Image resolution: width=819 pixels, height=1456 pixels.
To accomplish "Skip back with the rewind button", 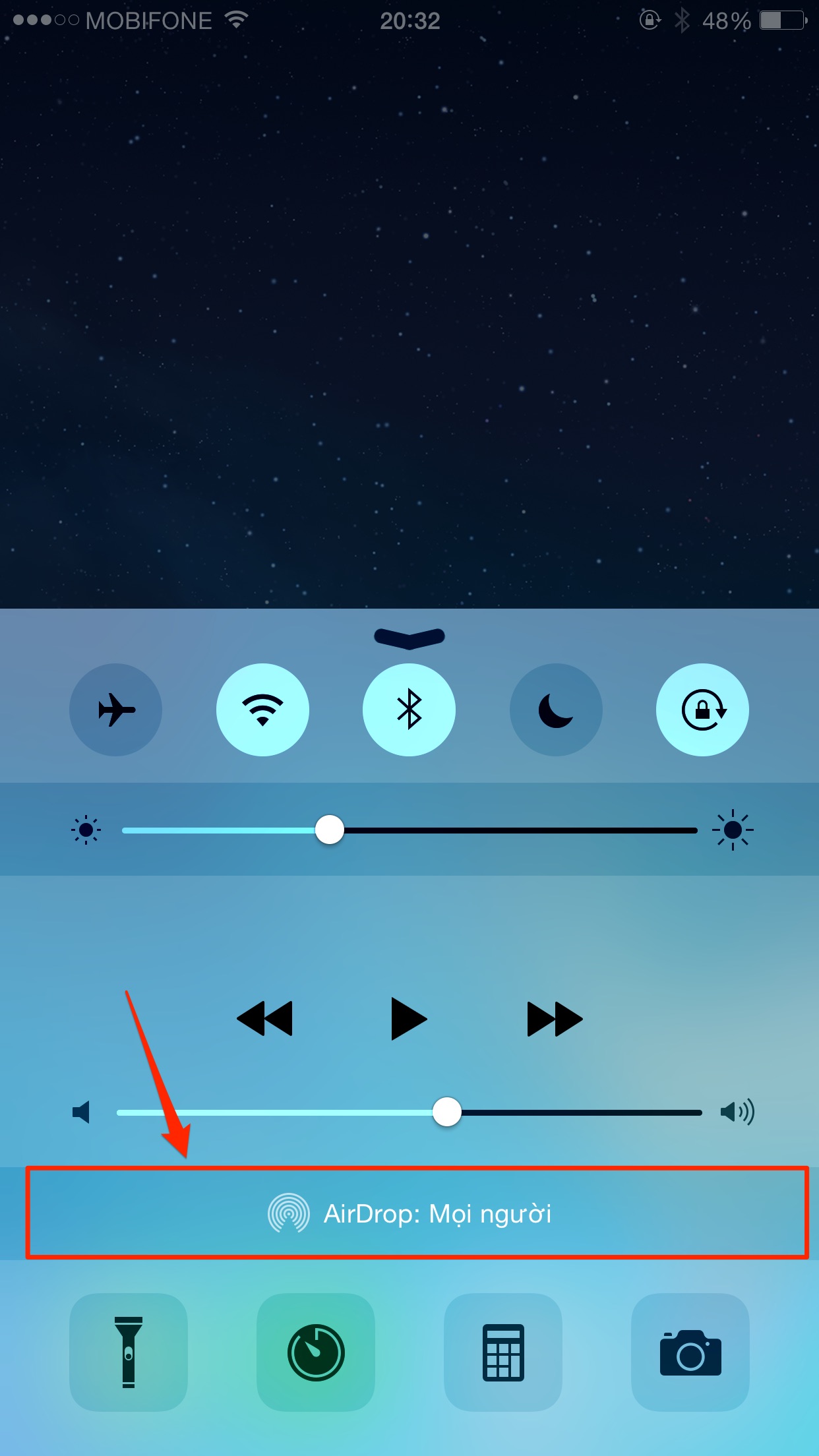I will [x=264, y=1019].
